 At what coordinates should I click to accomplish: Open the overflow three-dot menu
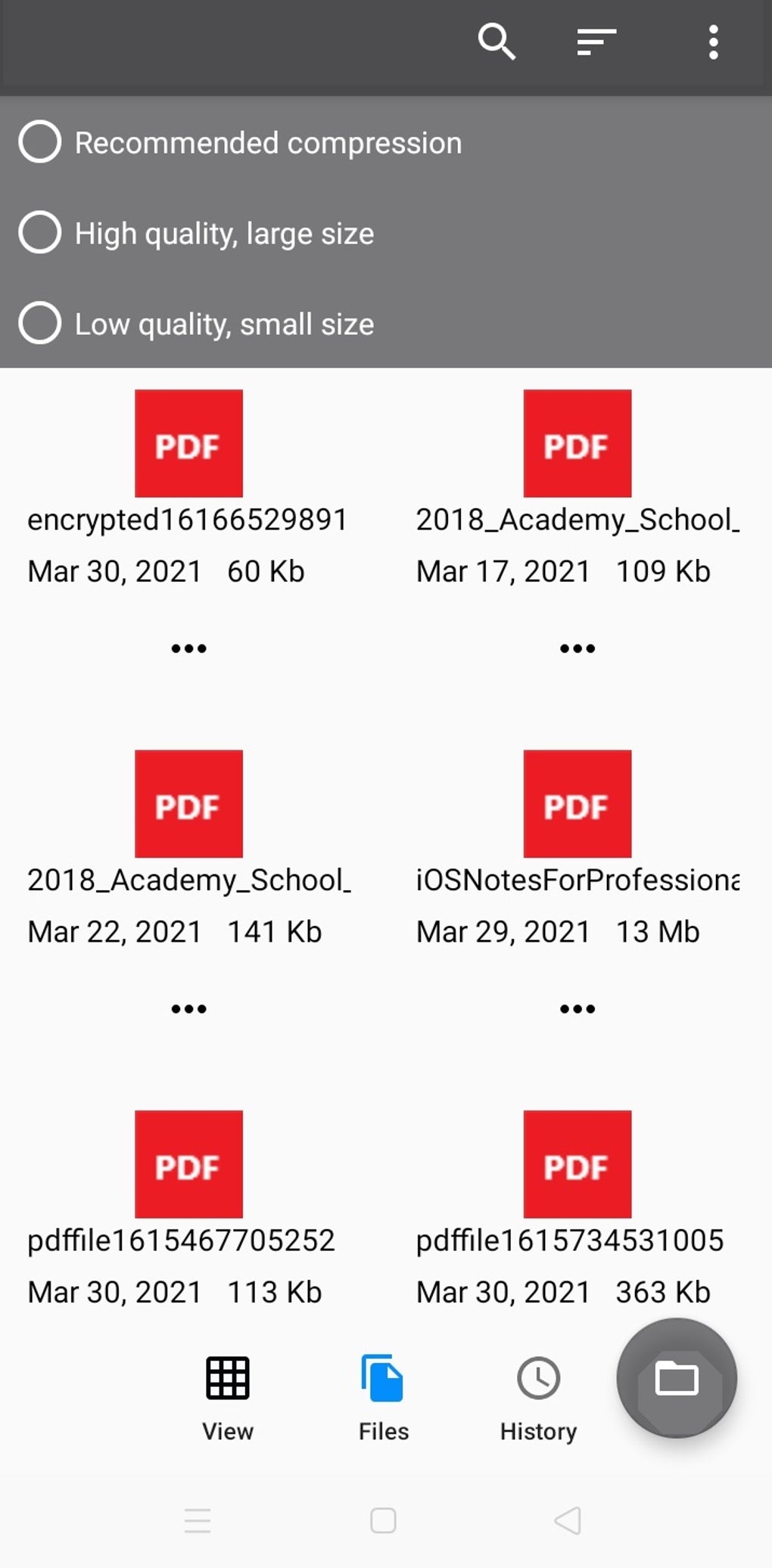click(x=712, y=43)
